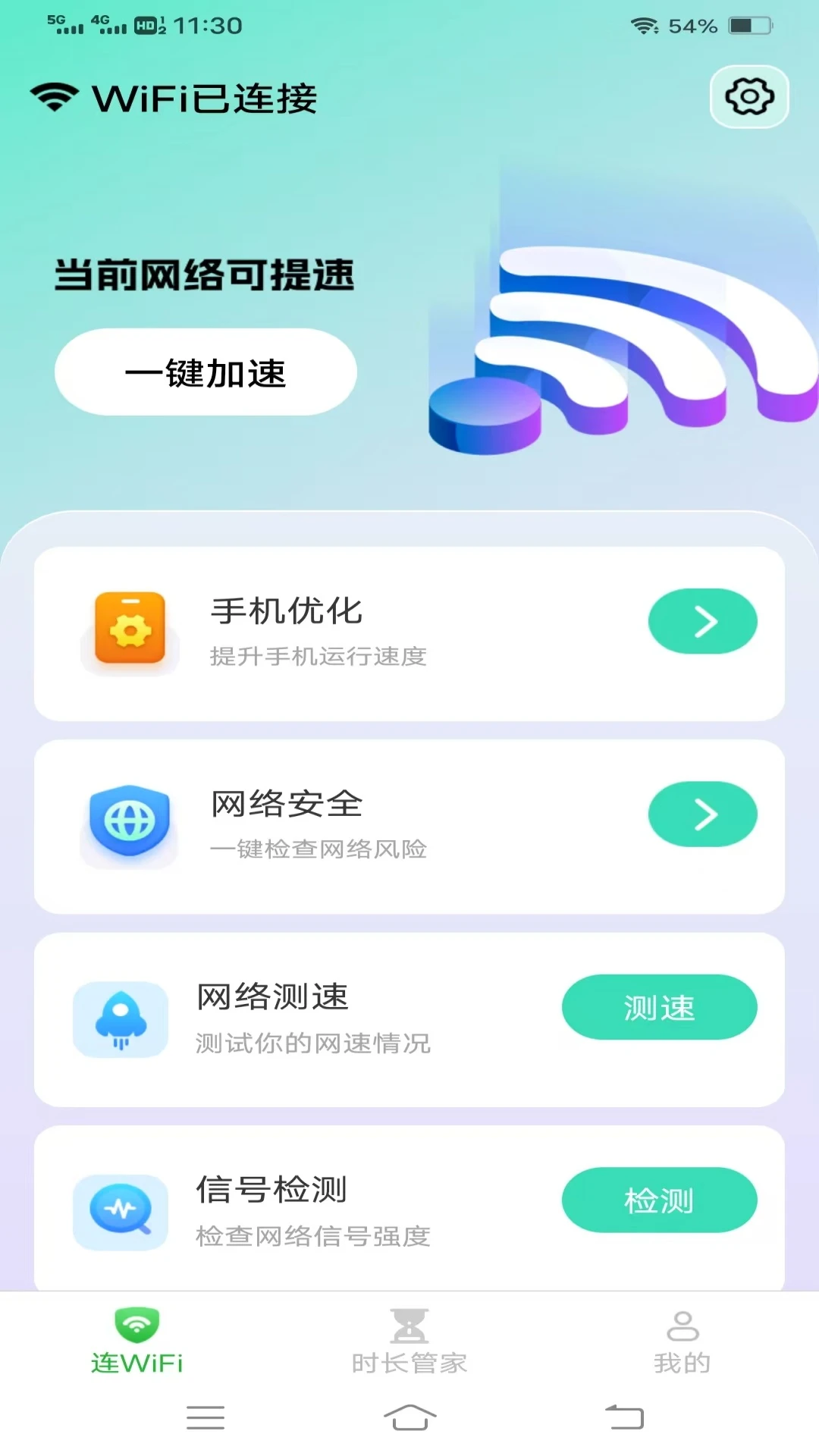This screenshot has width=819, height=1456.
Task: Go to the system home screen
Action: [x=409, y=1417]
